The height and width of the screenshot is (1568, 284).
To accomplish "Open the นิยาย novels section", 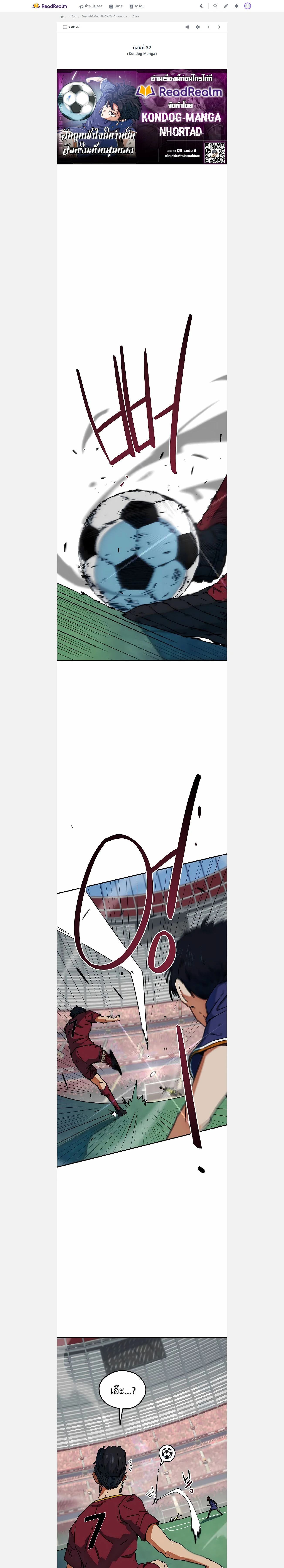I will click(x=116, y=6).
